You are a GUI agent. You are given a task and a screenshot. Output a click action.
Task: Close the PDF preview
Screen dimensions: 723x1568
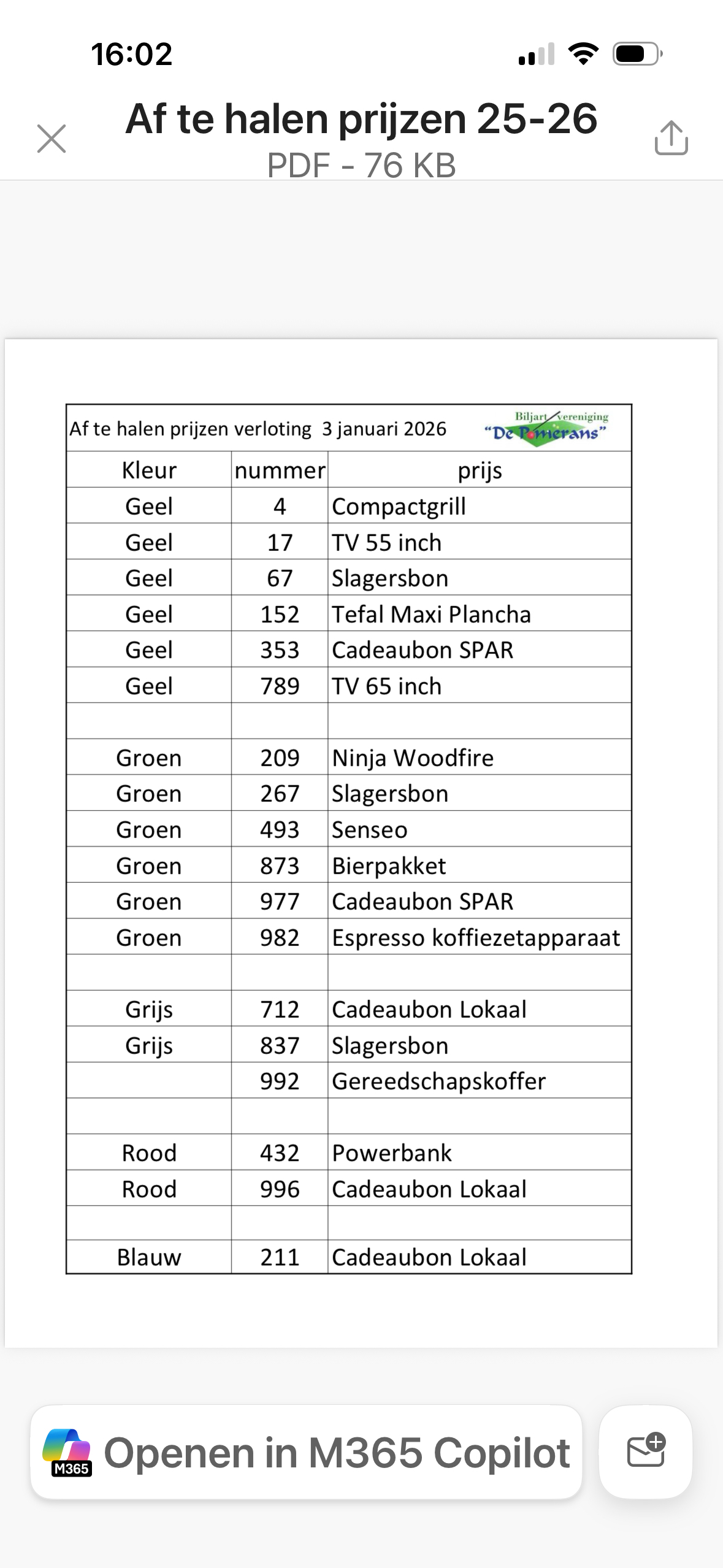point(52,139)
